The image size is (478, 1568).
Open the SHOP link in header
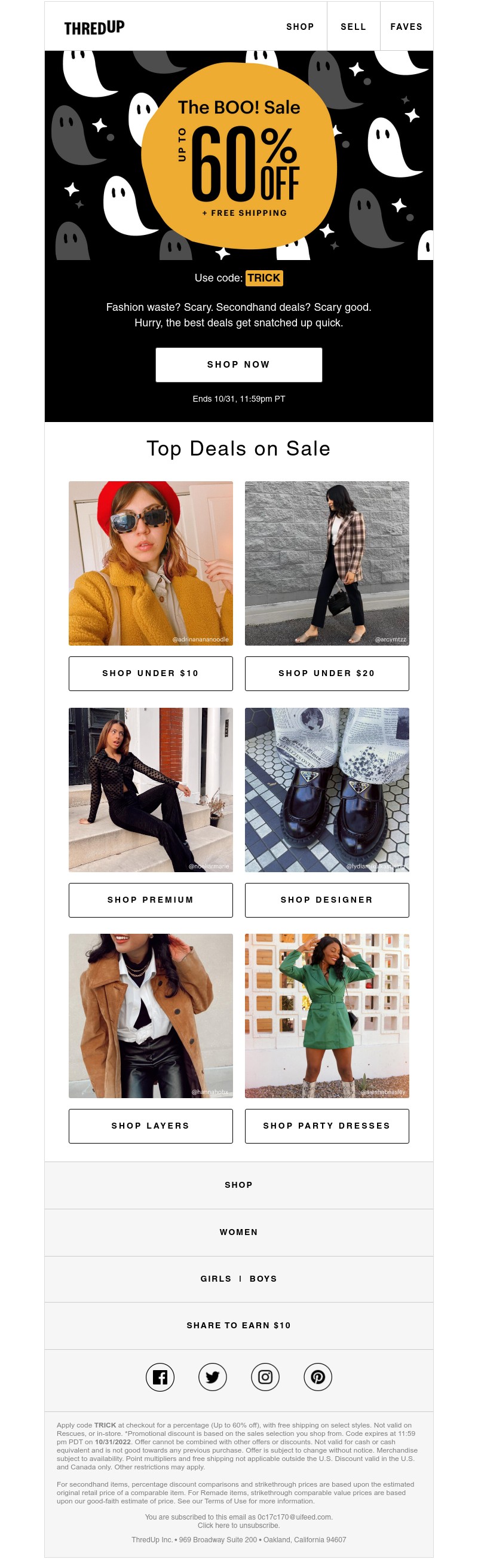300,27
